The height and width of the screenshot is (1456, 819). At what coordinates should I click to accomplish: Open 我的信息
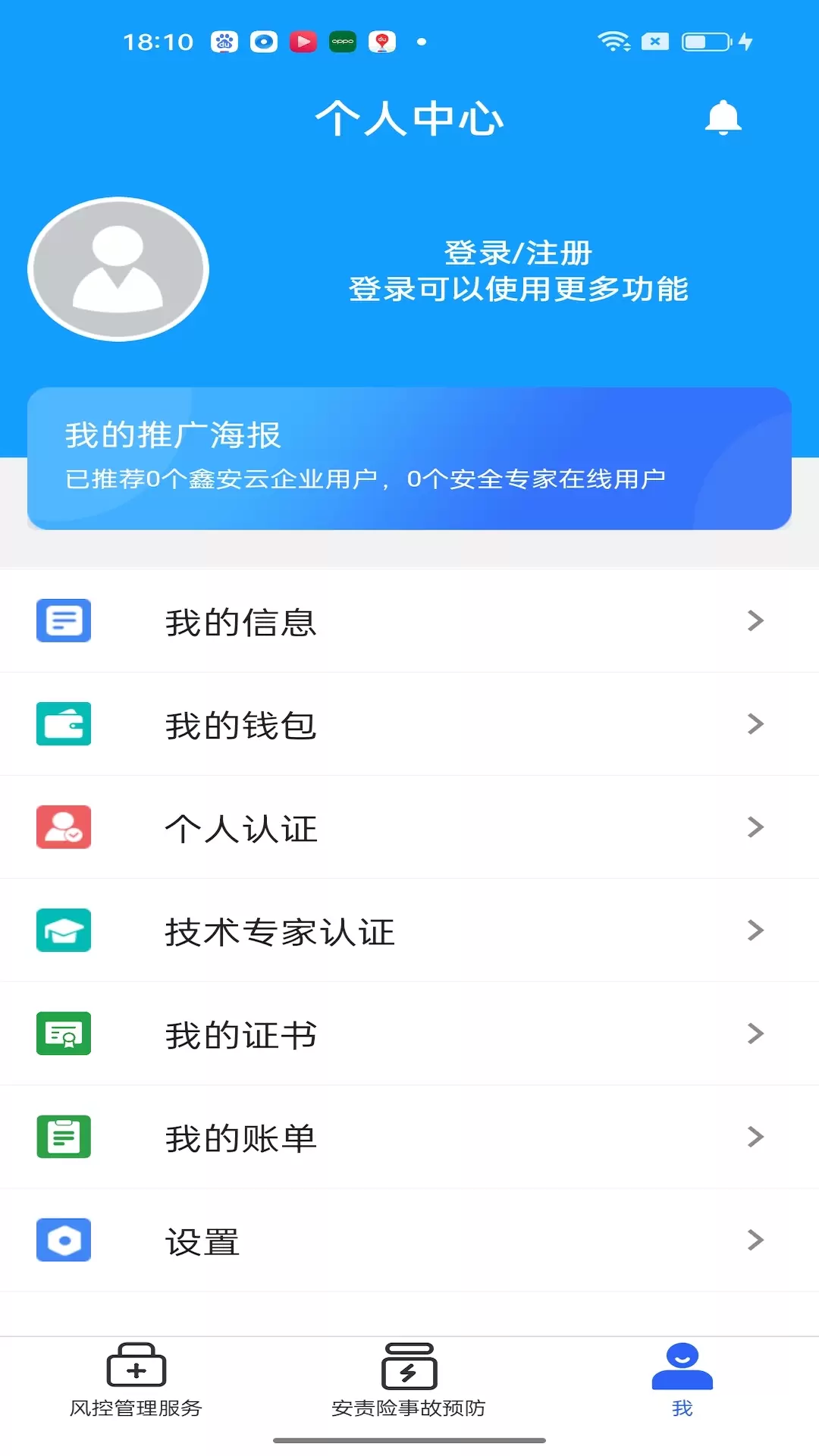click(409, 621)
